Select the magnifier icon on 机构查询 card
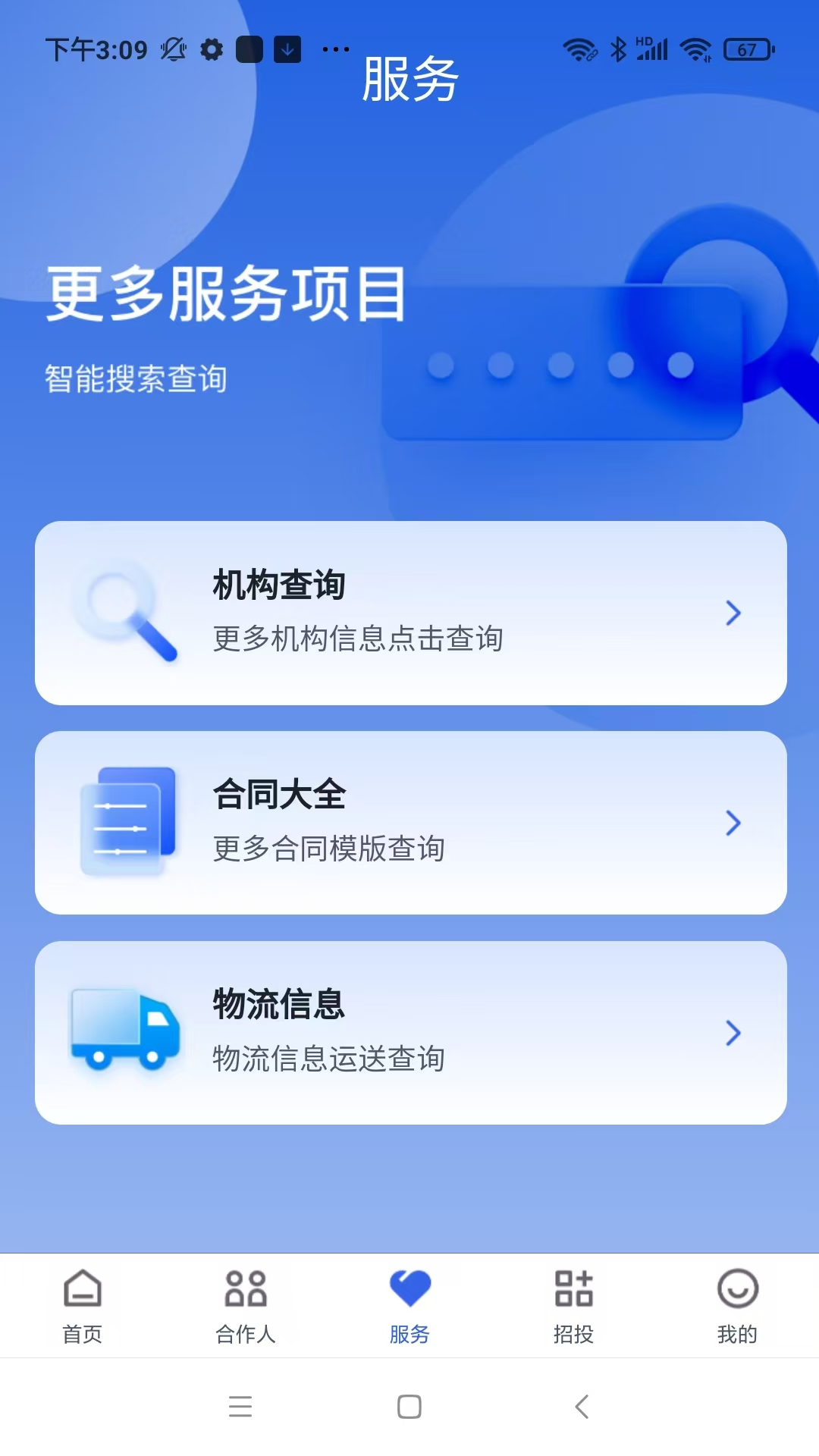819x1456 pixels. 124,614
